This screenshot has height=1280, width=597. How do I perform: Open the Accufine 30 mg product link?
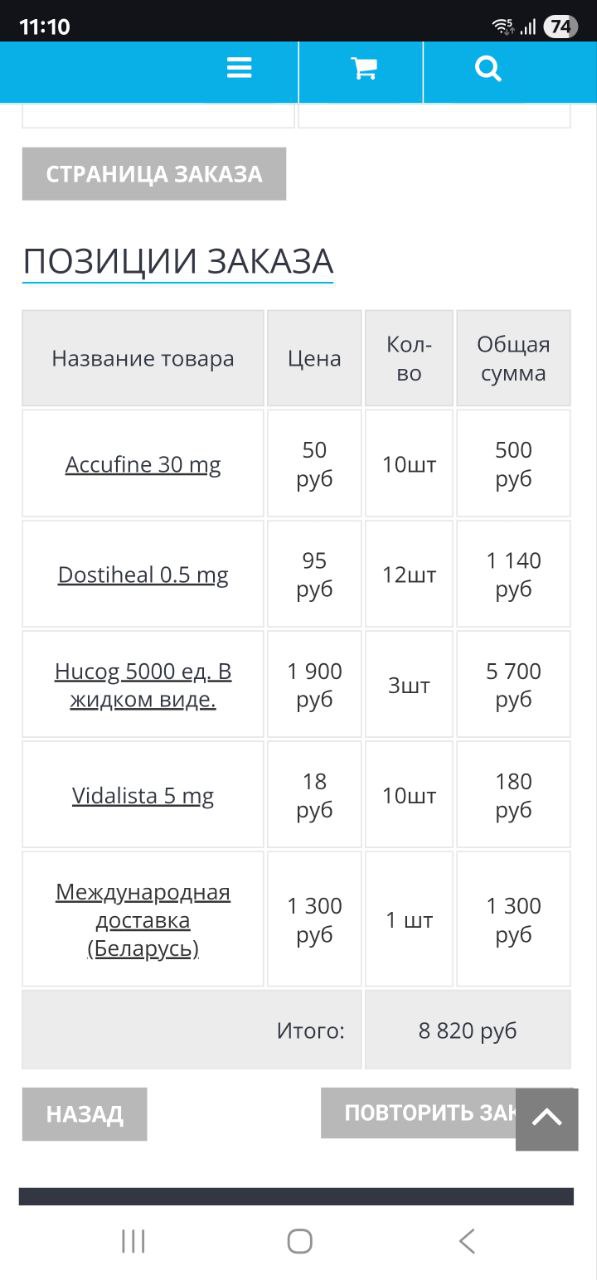tap(143, 465)
